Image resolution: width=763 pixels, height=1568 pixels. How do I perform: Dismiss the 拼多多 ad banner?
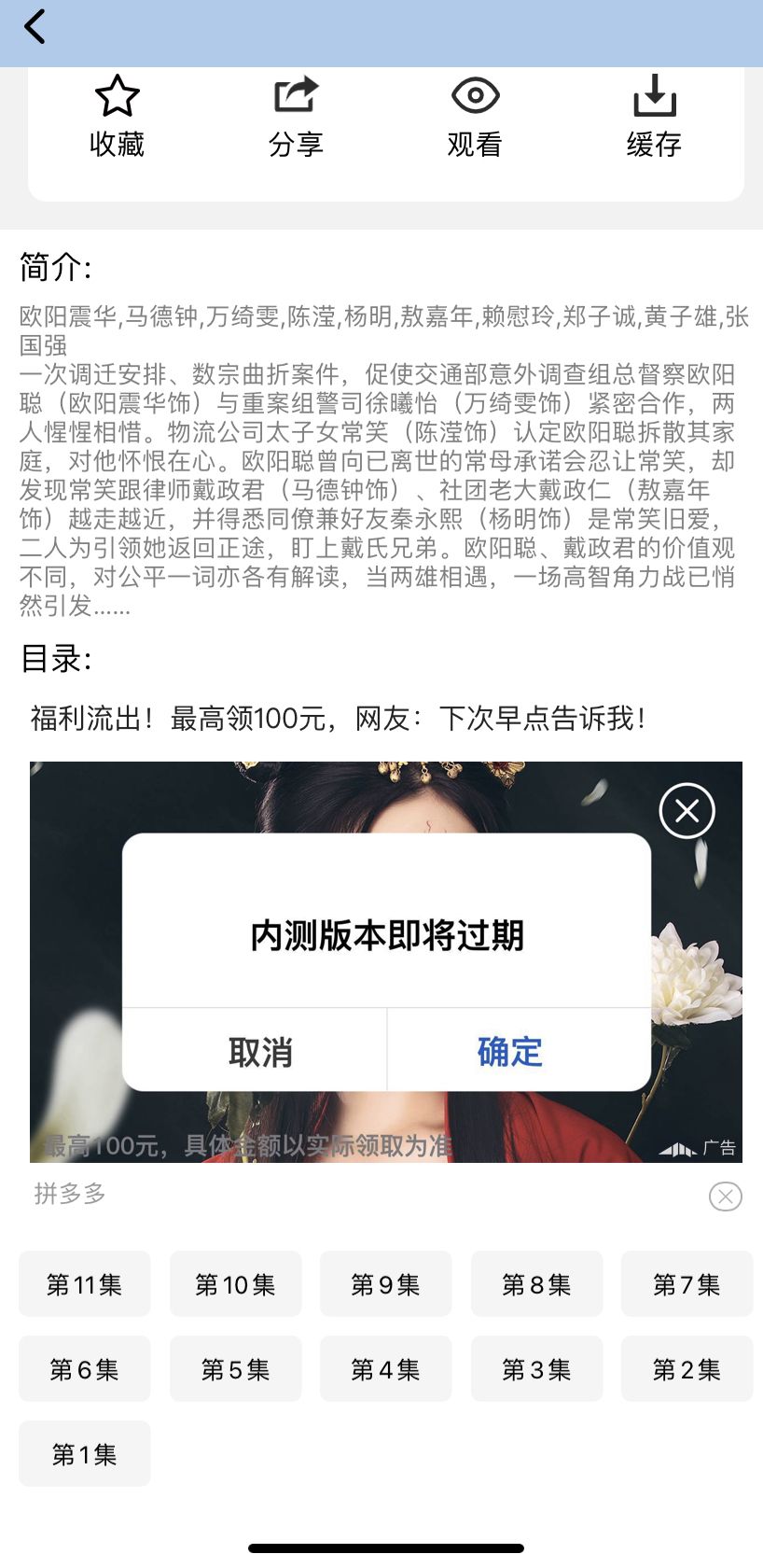click(x=725, y=1196)
